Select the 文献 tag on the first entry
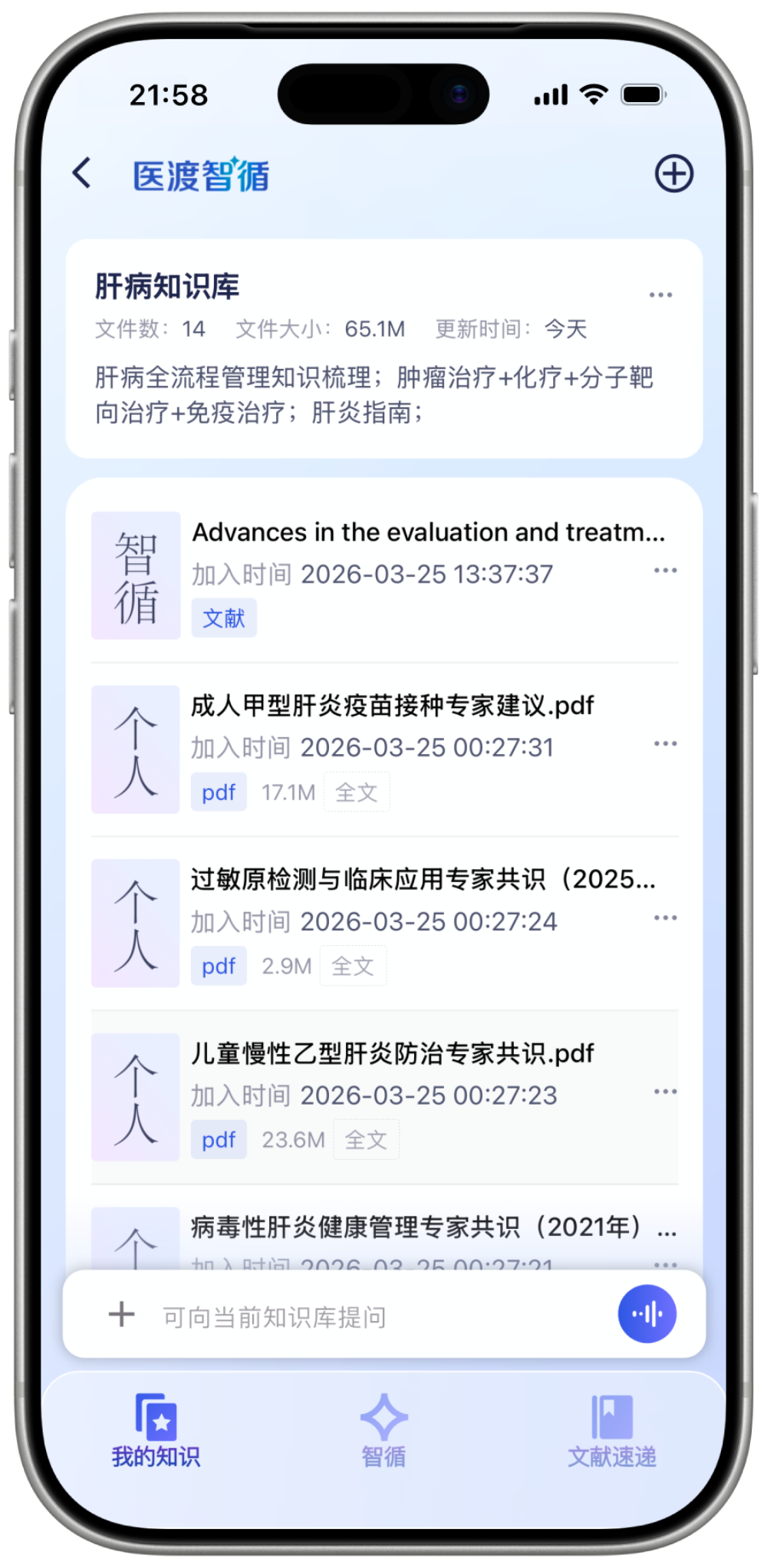 click(x=224, y=617)
